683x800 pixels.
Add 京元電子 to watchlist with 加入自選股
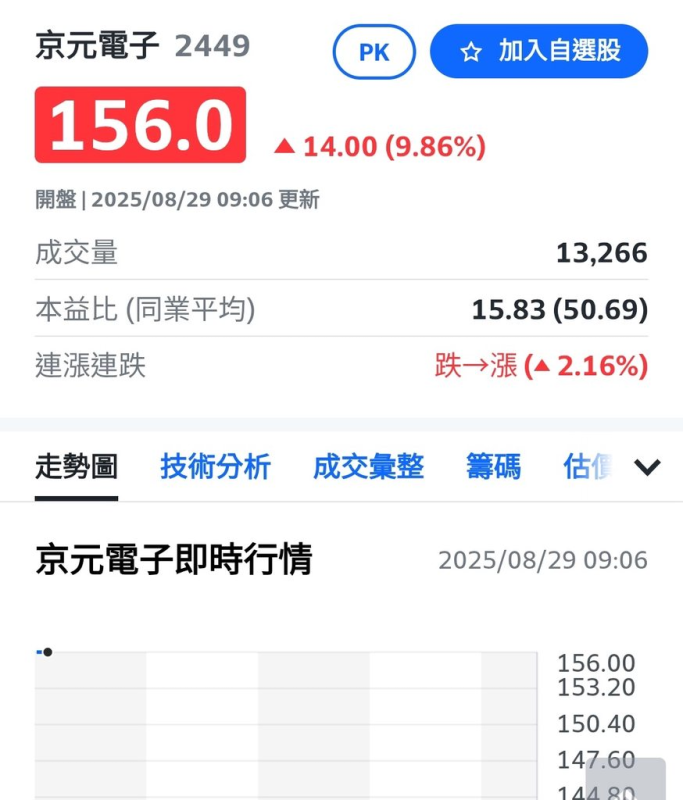[539, 52]
